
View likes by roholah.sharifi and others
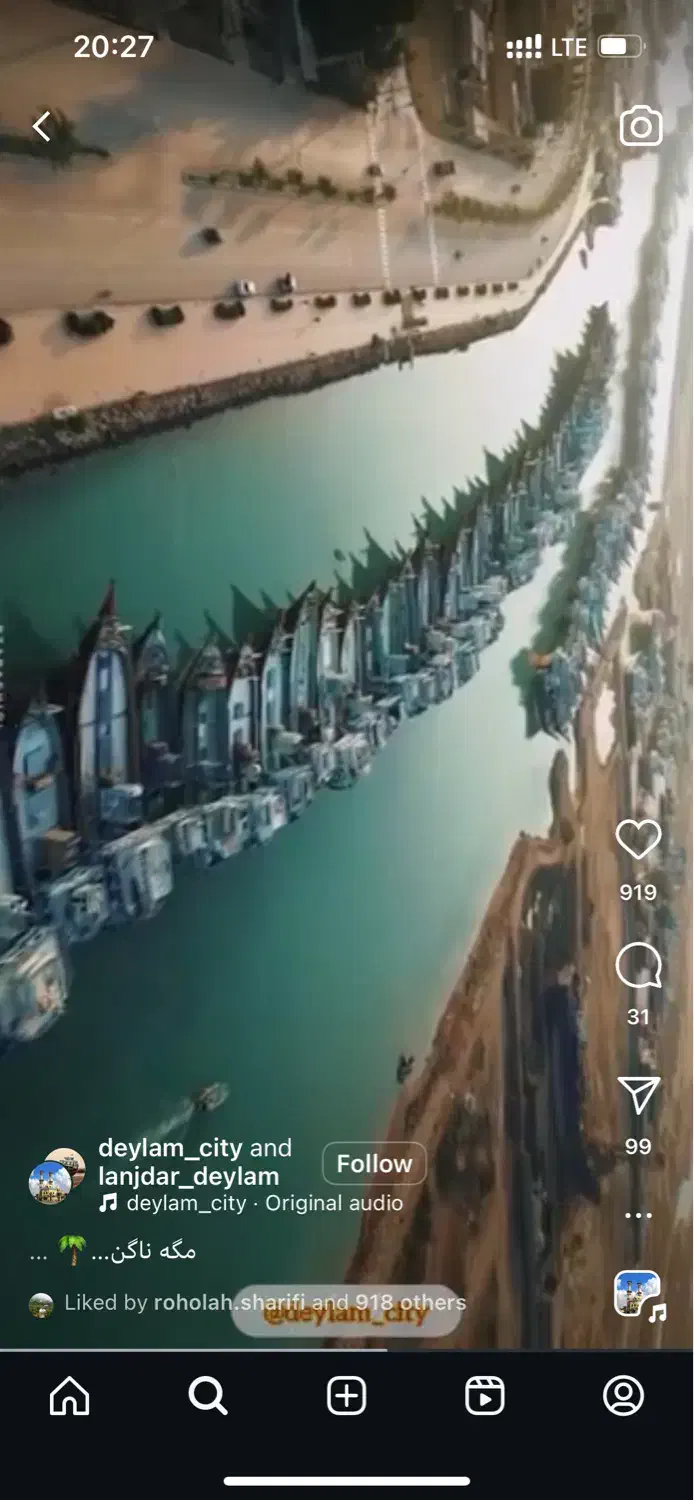pos(264,1303)
